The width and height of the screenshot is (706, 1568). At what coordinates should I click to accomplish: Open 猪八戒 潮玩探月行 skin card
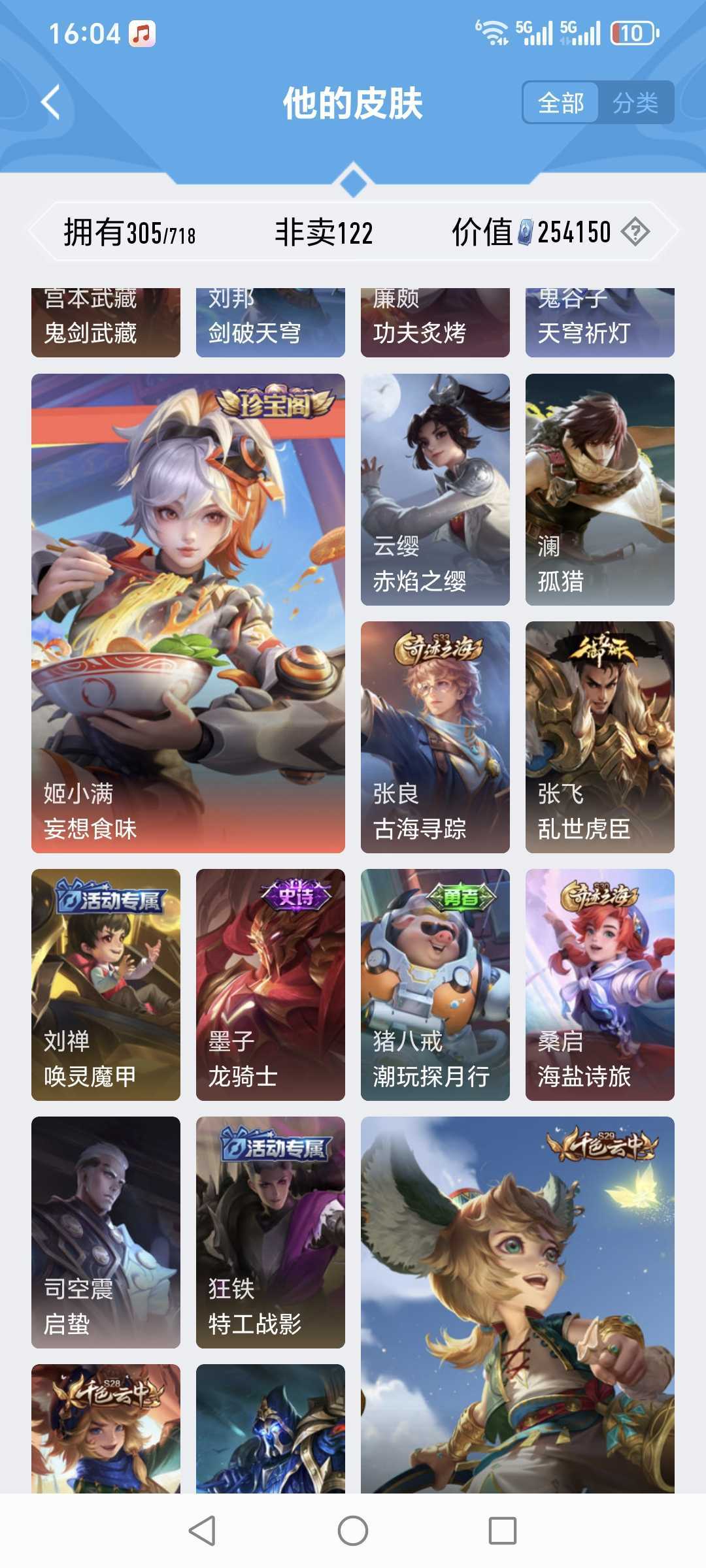coord(435,985)
